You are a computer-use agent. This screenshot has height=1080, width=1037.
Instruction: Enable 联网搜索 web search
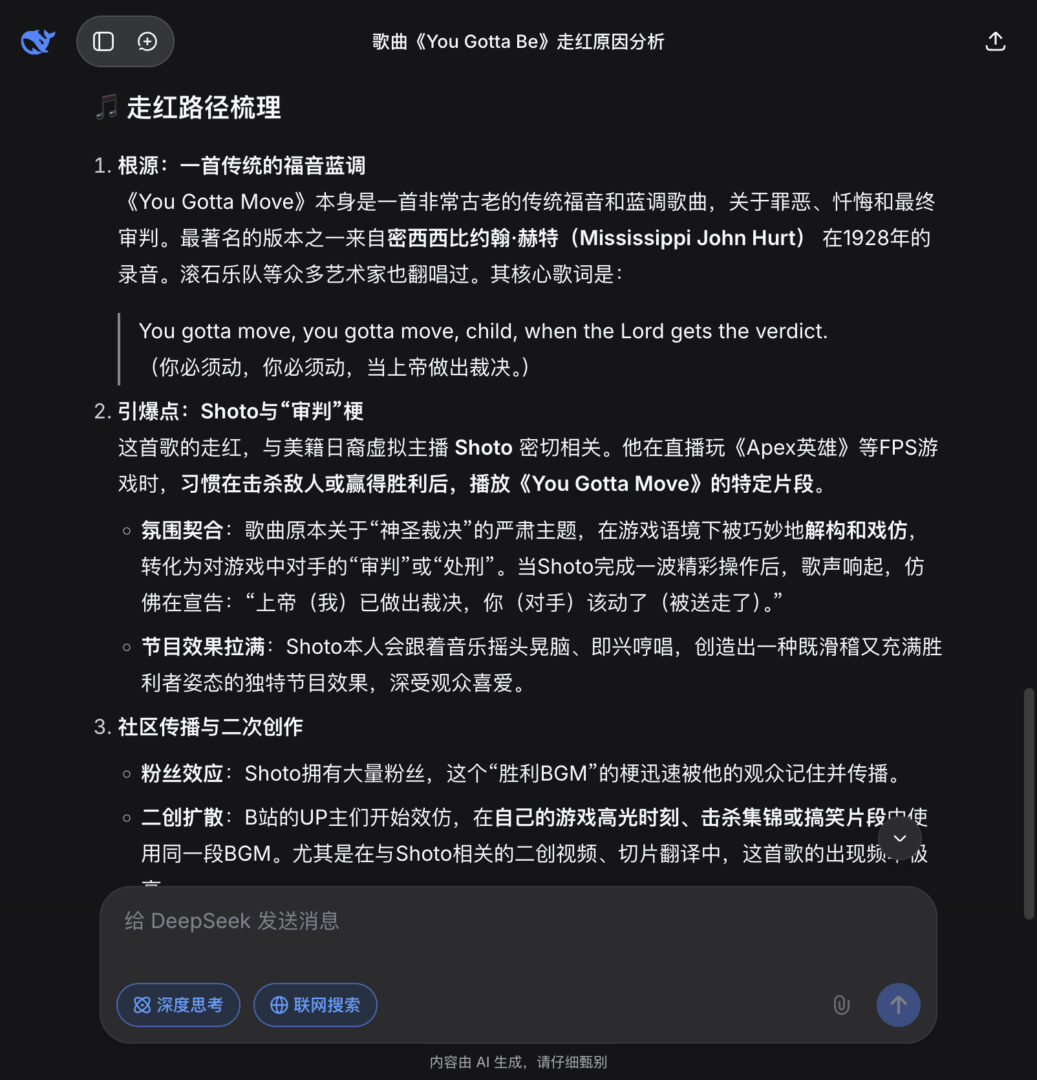pos(315,1005)
